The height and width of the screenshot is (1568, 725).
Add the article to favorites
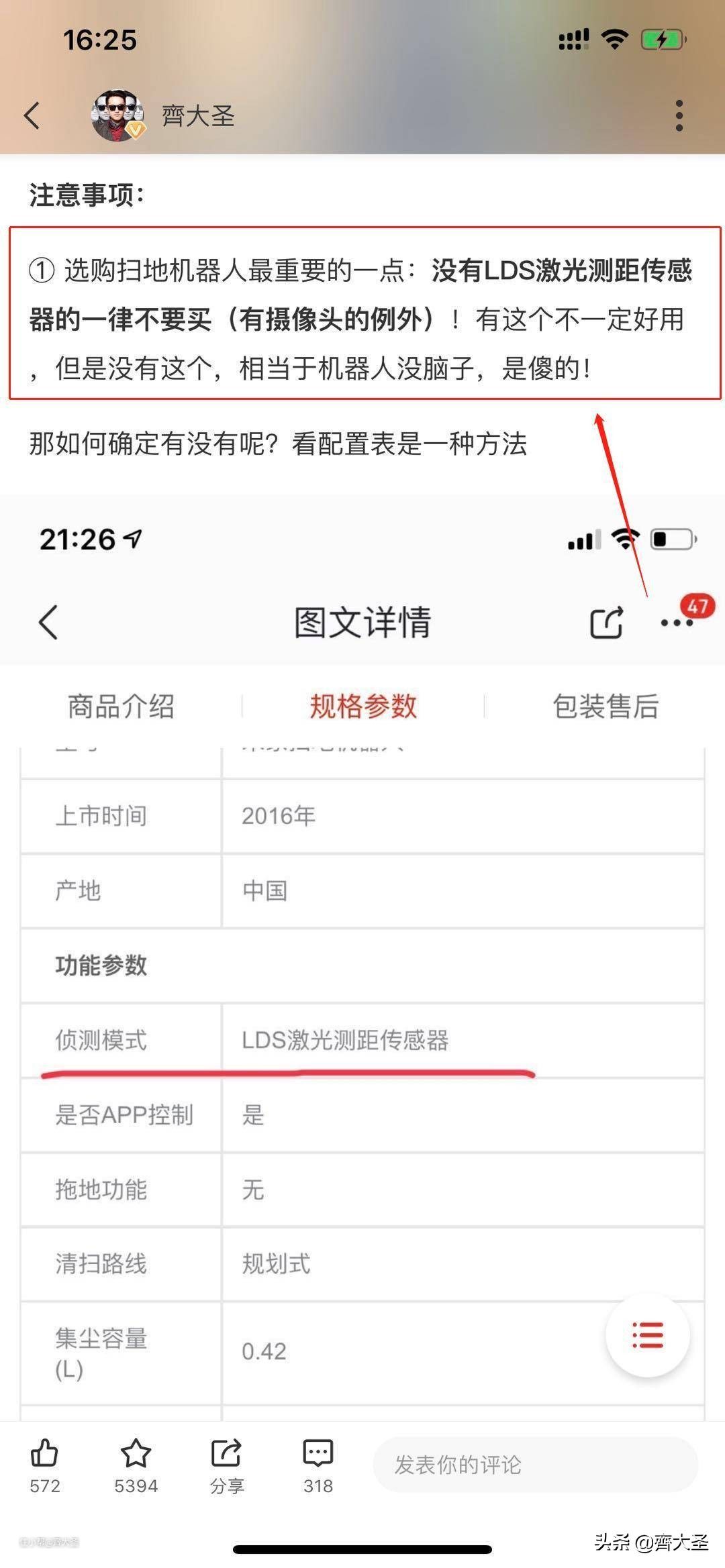pyautogui.click(x=136, y=1464)
